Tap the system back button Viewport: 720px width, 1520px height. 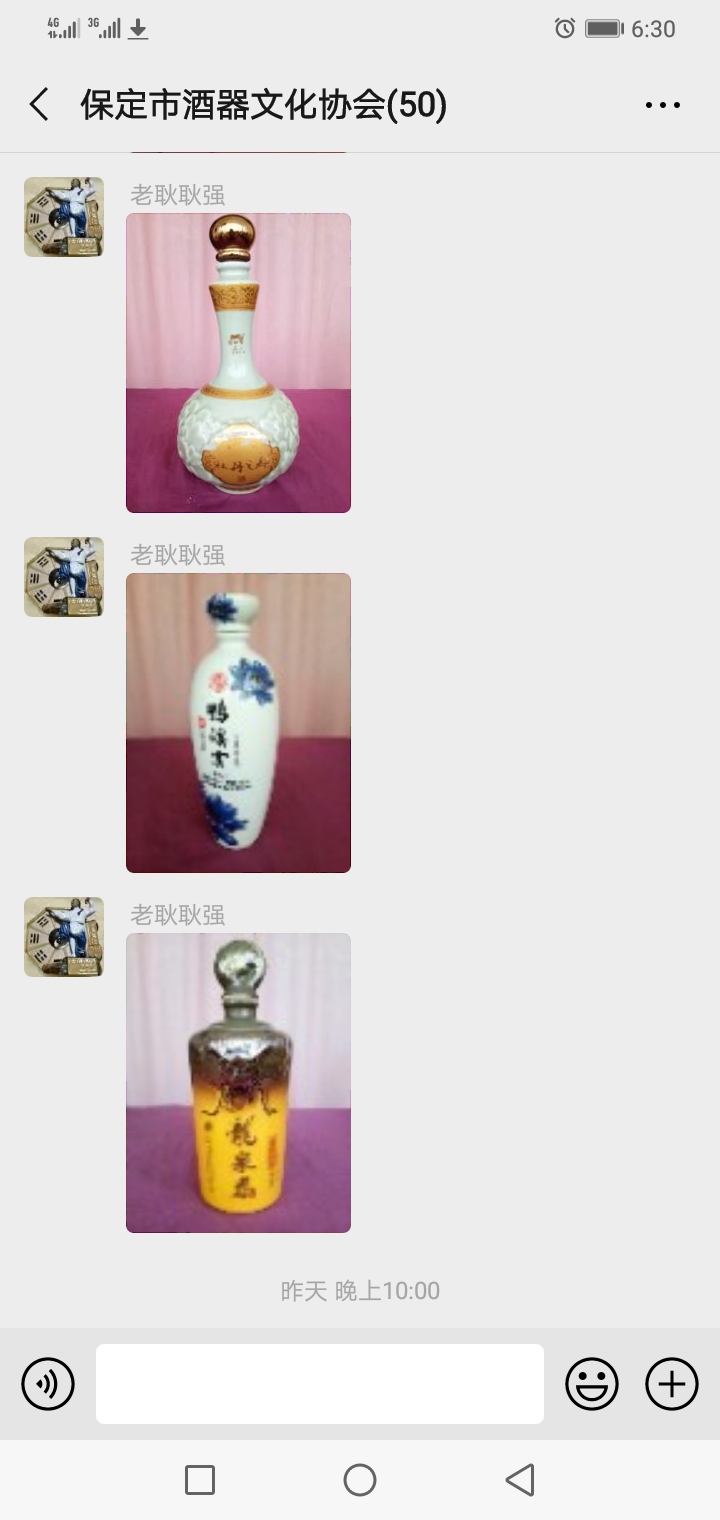pyautogui.click(x=519, y=1480)
